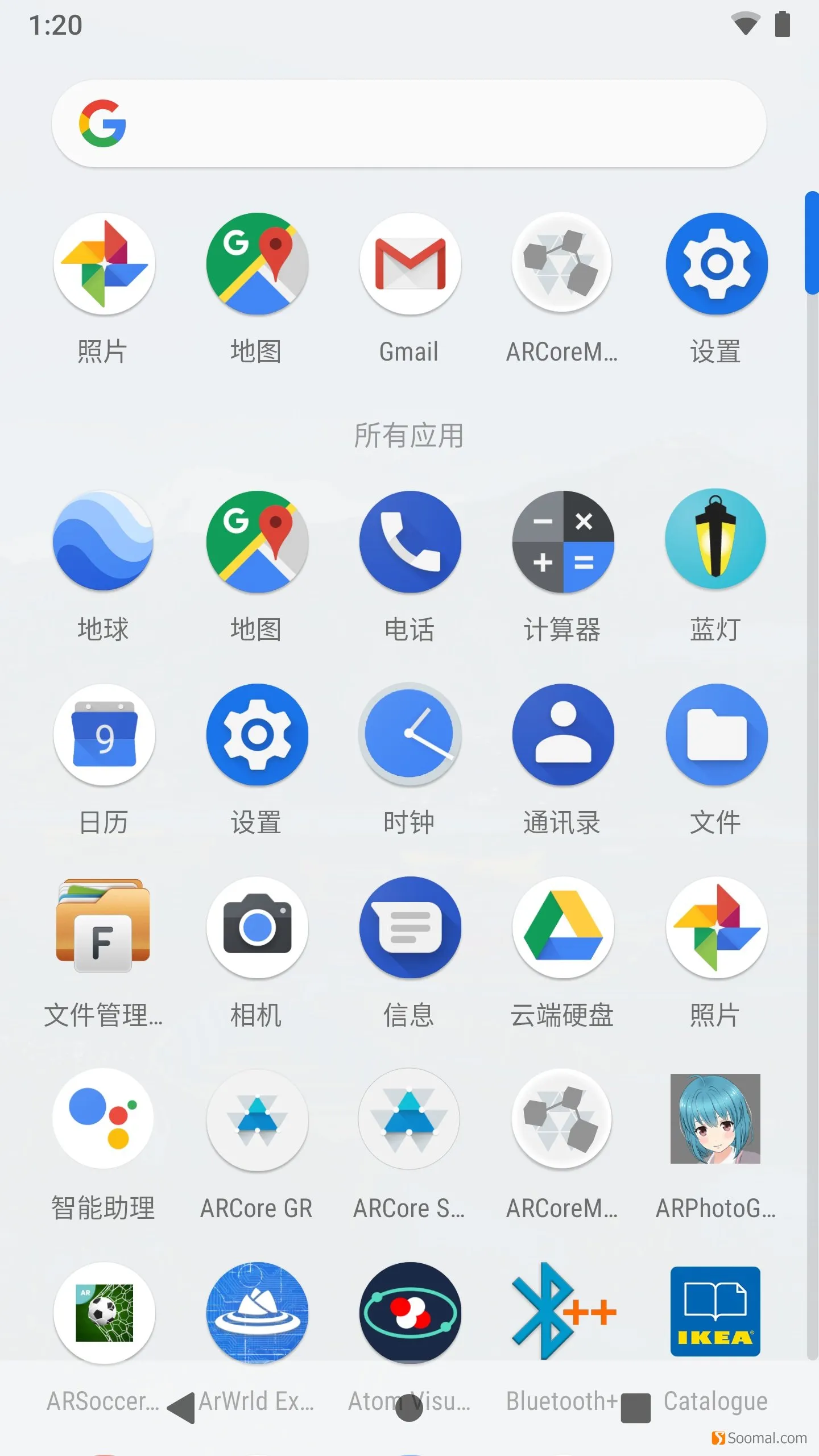Launch the Bluetooth++ app
The height and width of the screenshot is (1456, 819).
click(x=563, y=1312)
